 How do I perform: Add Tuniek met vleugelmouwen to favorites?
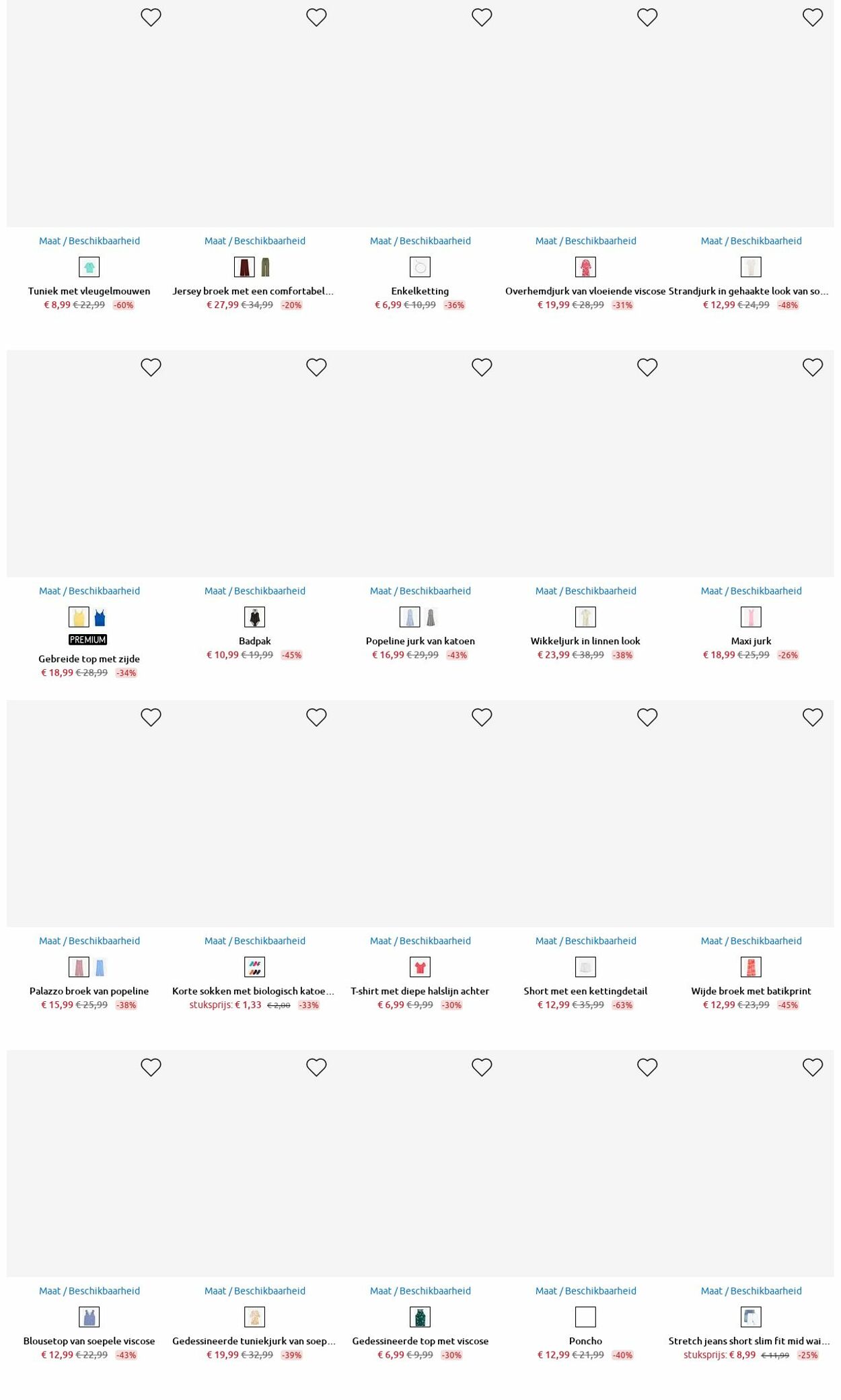(151, 17)
